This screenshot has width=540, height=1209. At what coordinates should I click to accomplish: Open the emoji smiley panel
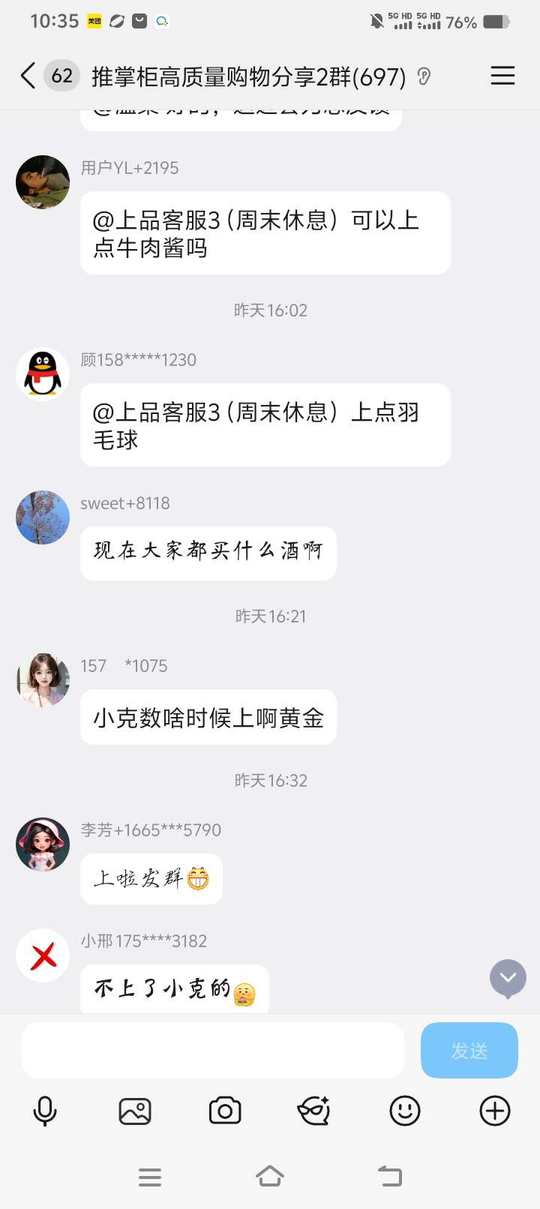click(x=405, y=1110)
